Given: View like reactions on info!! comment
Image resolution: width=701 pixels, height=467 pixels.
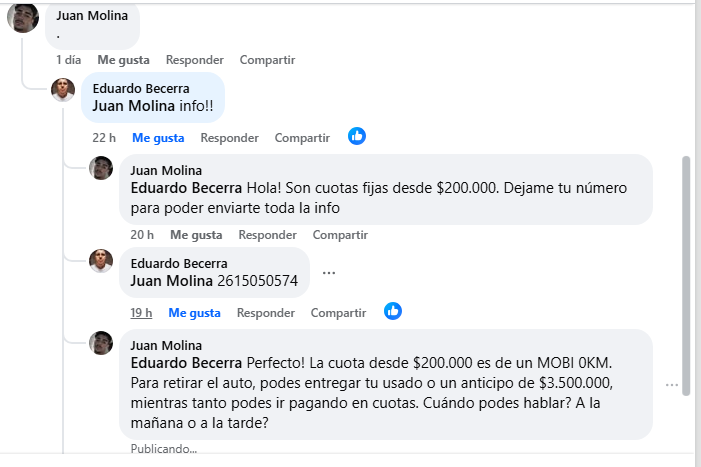Looking at the screenshot, I should coord(357,136).
